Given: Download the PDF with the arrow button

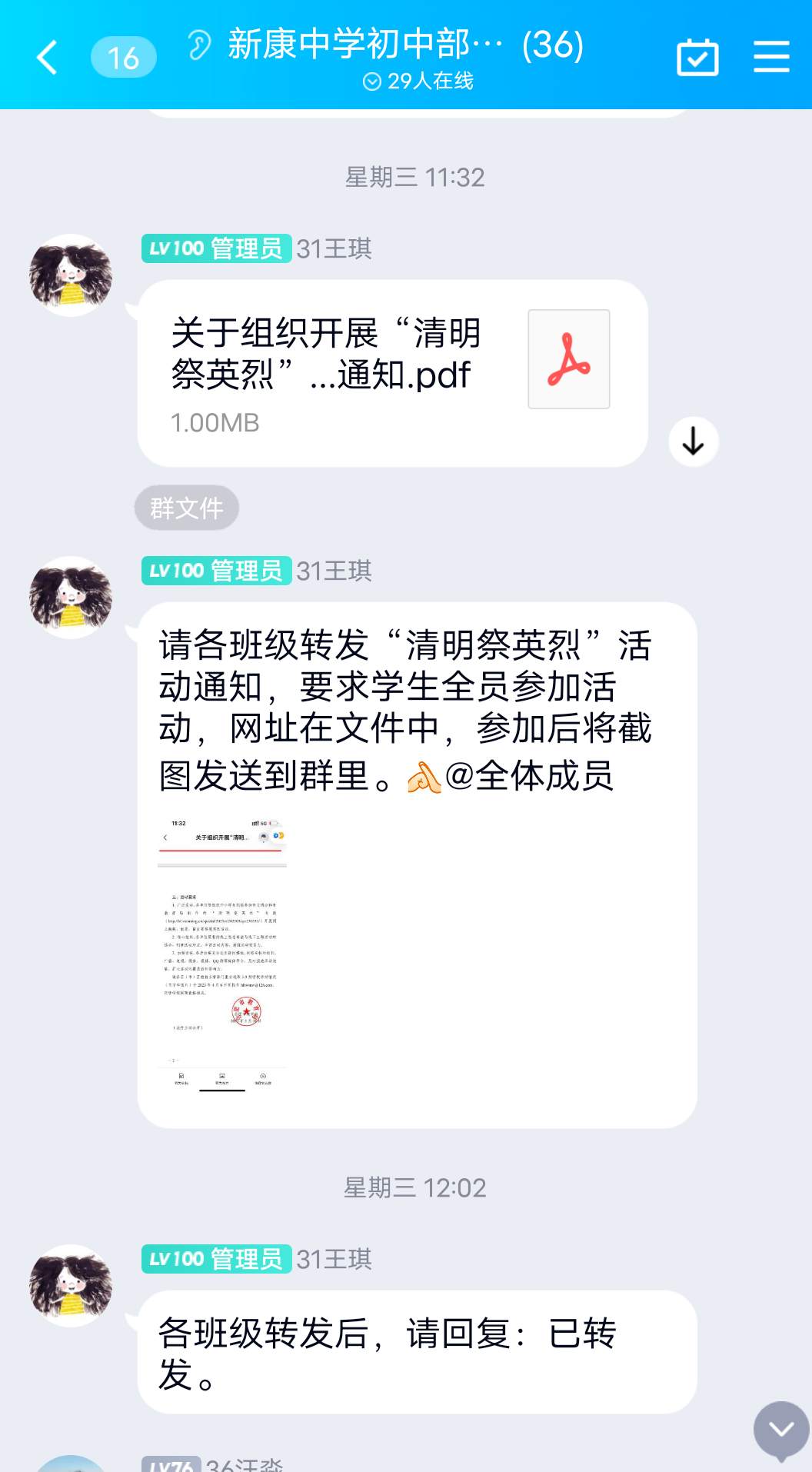Looking at the screenshot, I should 694,441.
